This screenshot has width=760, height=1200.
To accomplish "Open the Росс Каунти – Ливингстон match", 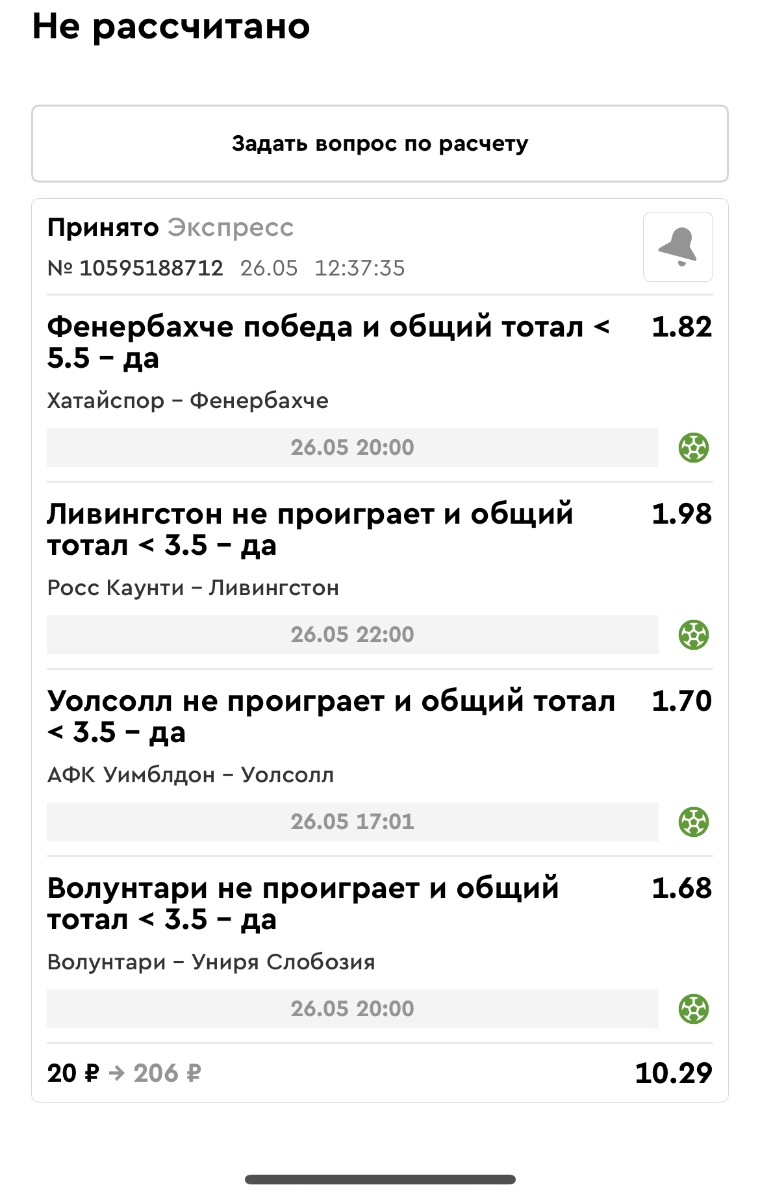I will coord(193,588).
